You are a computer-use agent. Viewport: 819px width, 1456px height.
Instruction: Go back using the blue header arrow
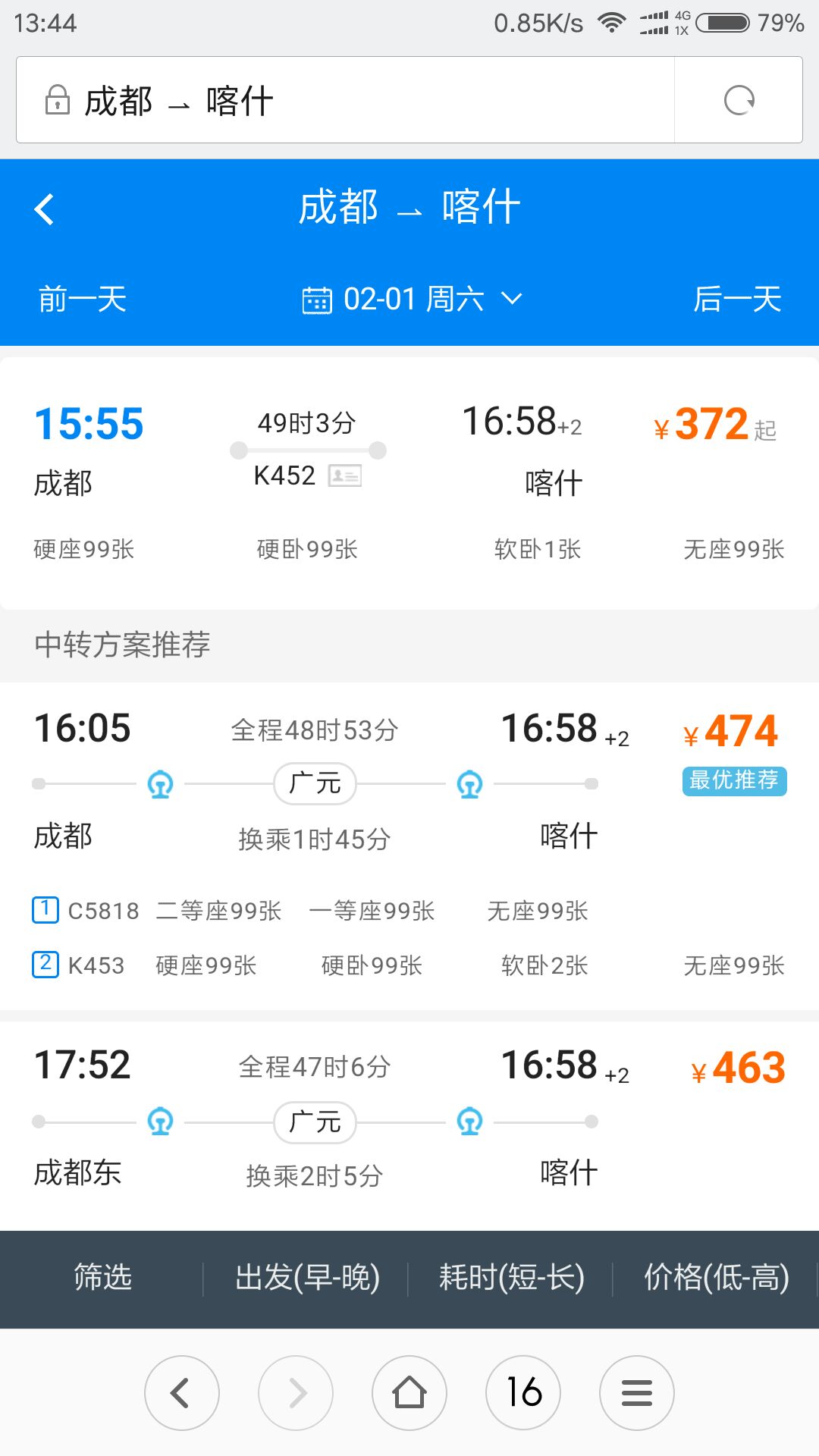pyautogui.click(x=44, y=209)
